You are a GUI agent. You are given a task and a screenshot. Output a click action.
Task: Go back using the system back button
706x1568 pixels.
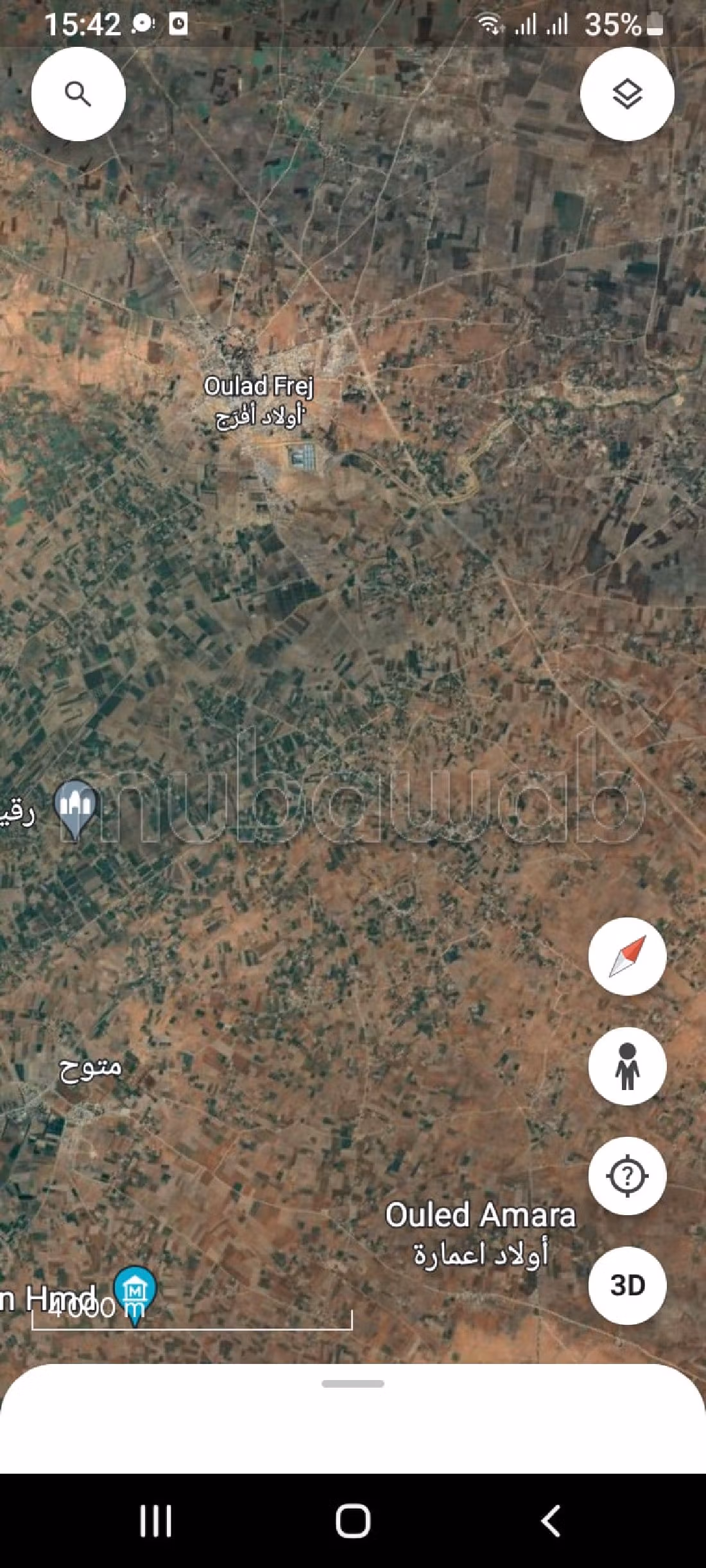tap(551, 1521)
